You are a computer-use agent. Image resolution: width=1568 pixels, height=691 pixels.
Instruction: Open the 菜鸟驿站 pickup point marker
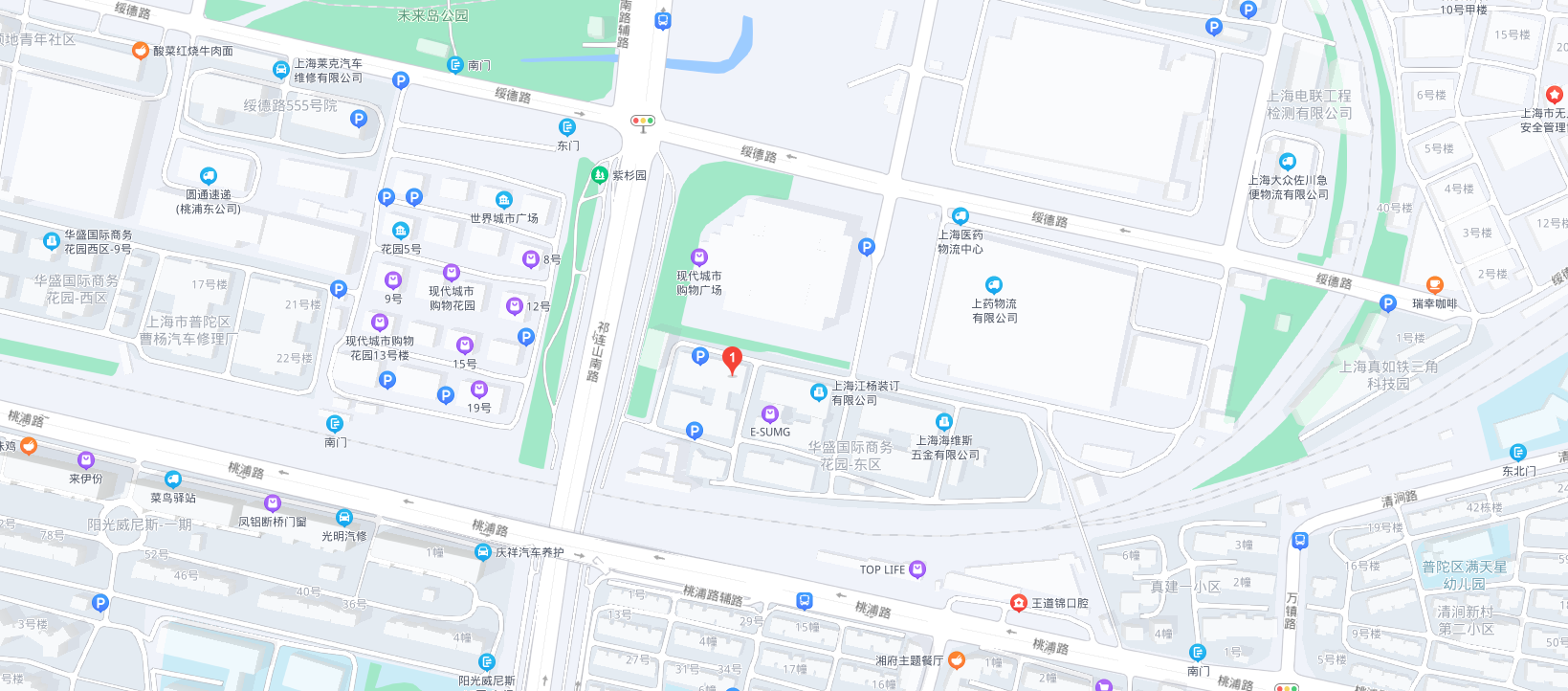[173, 479]
